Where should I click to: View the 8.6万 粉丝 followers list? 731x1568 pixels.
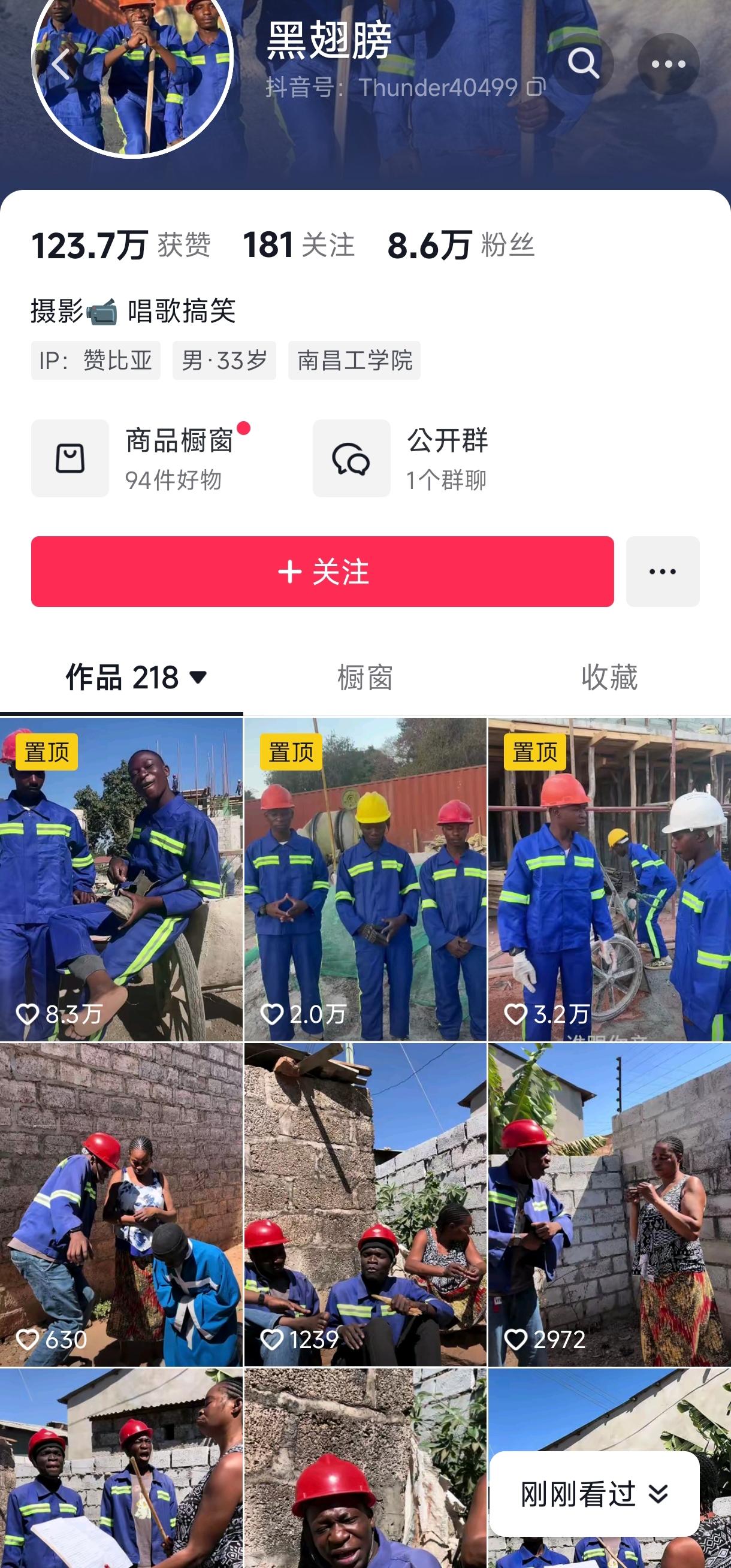(461, 245)
